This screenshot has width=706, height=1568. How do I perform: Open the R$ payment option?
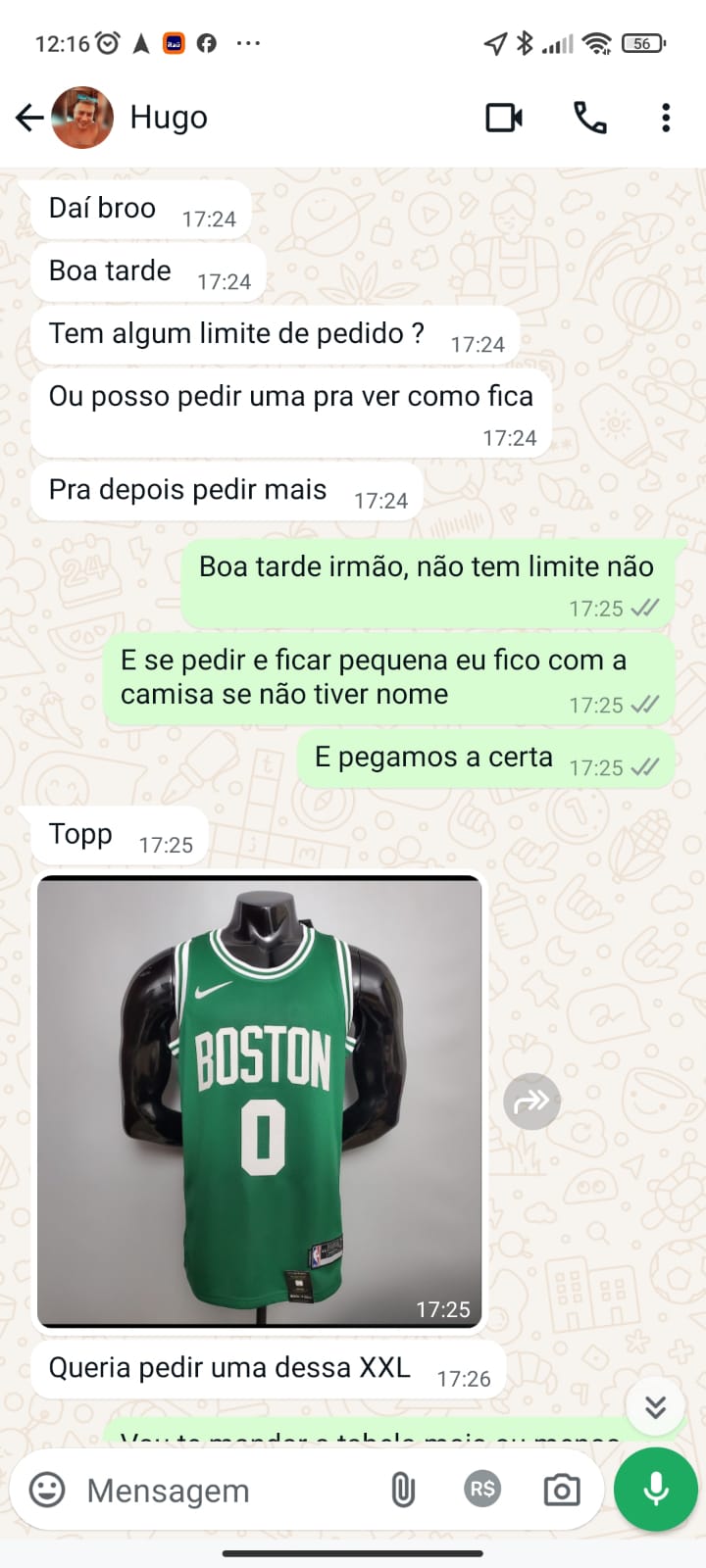point(482,1490)
